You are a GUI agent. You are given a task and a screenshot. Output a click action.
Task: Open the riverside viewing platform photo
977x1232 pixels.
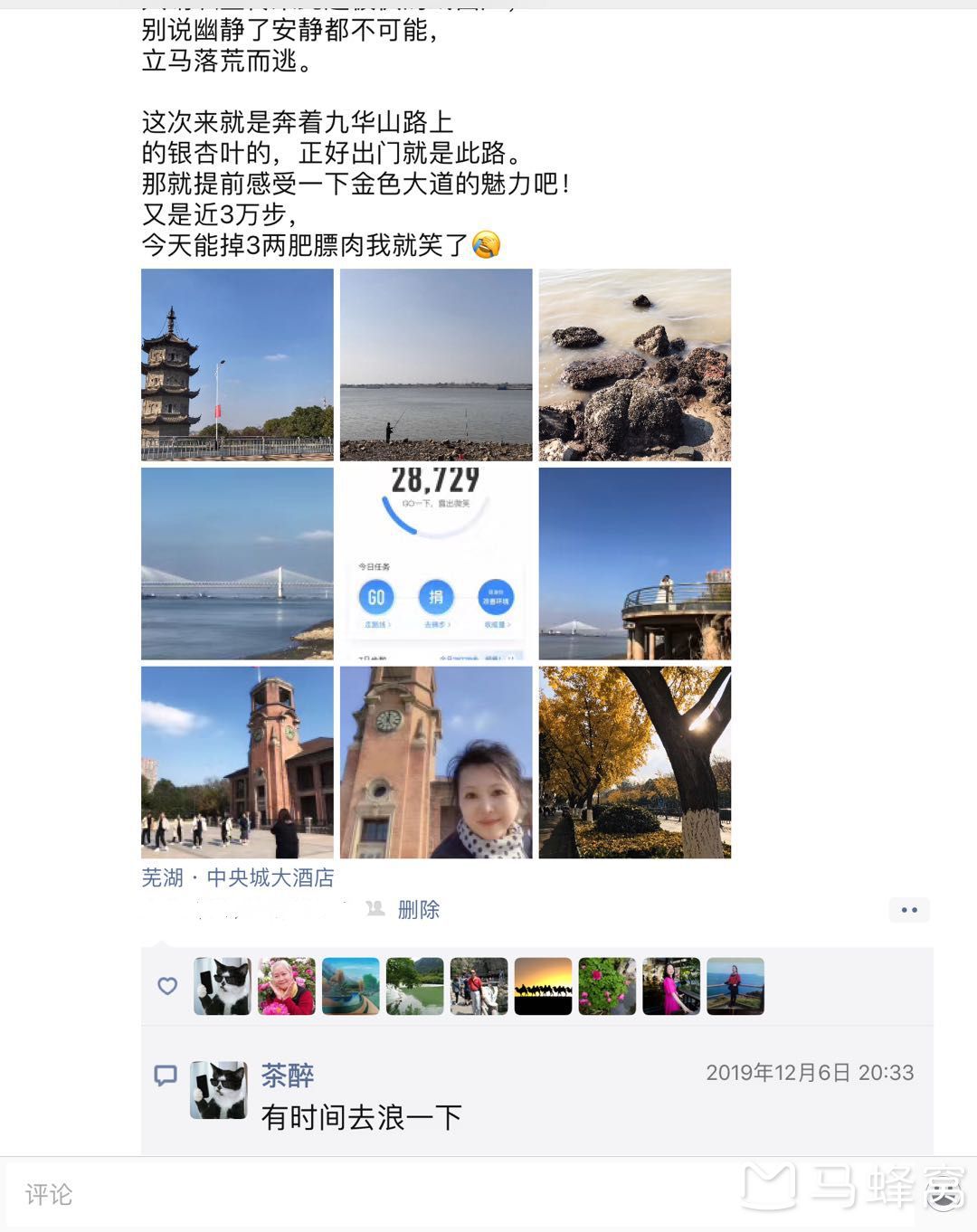[x=635, y=564]
